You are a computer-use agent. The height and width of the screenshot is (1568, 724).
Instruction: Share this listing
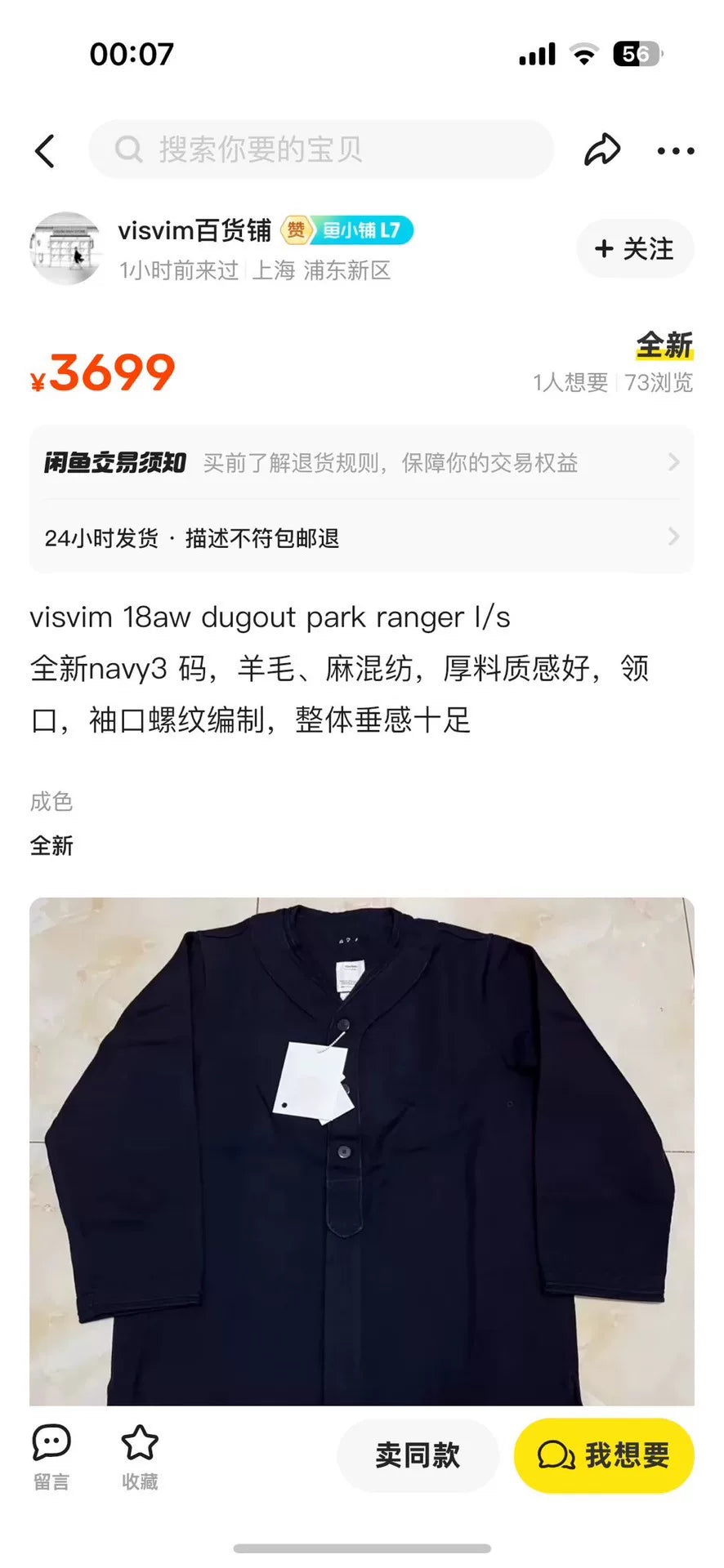tap(602, 150)
